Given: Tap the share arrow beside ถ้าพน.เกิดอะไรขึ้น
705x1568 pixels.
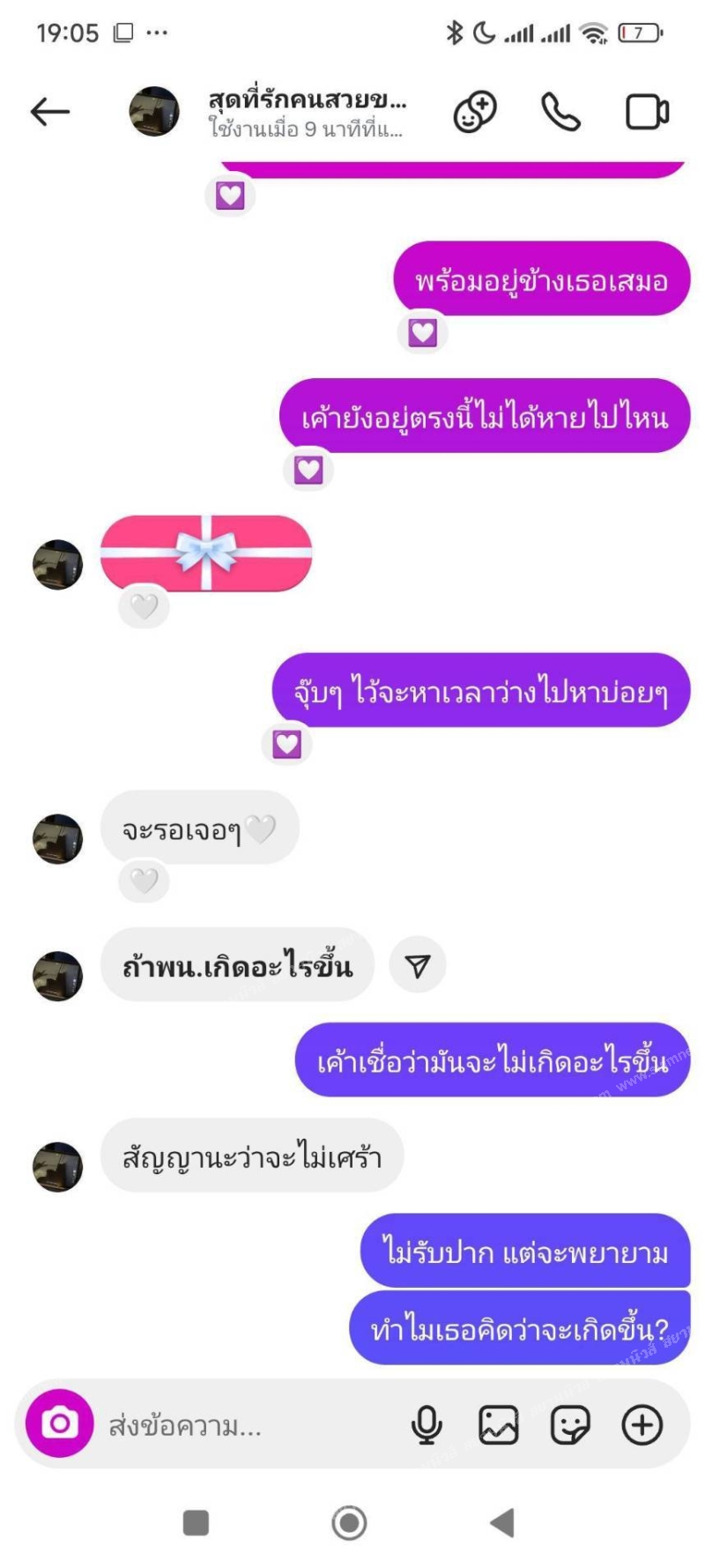Looking at the screenshot, I should (418, 965).
